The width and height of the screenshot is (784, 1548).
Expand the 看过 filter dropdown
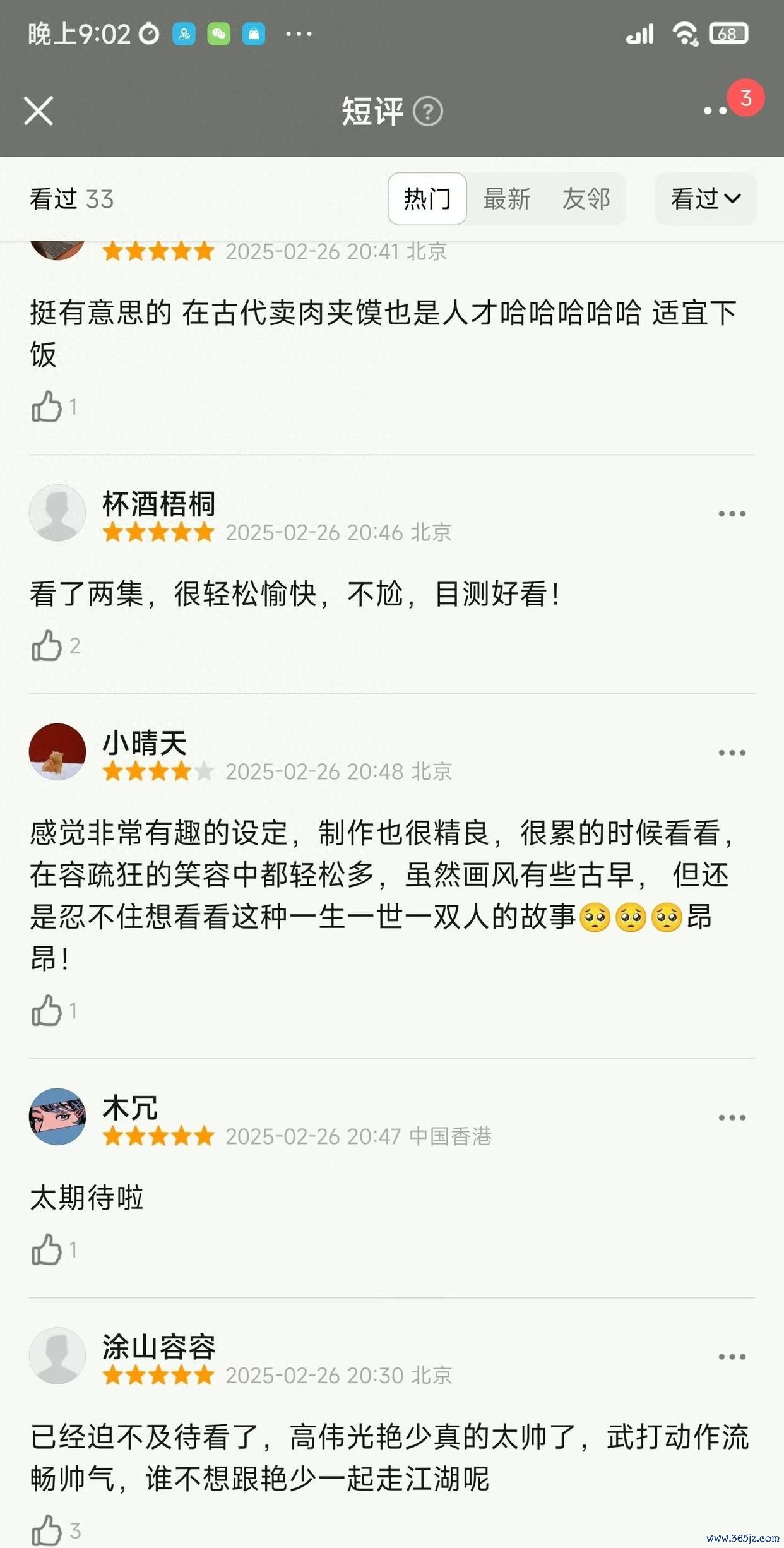pyautogui.click(x=706, y=199)
